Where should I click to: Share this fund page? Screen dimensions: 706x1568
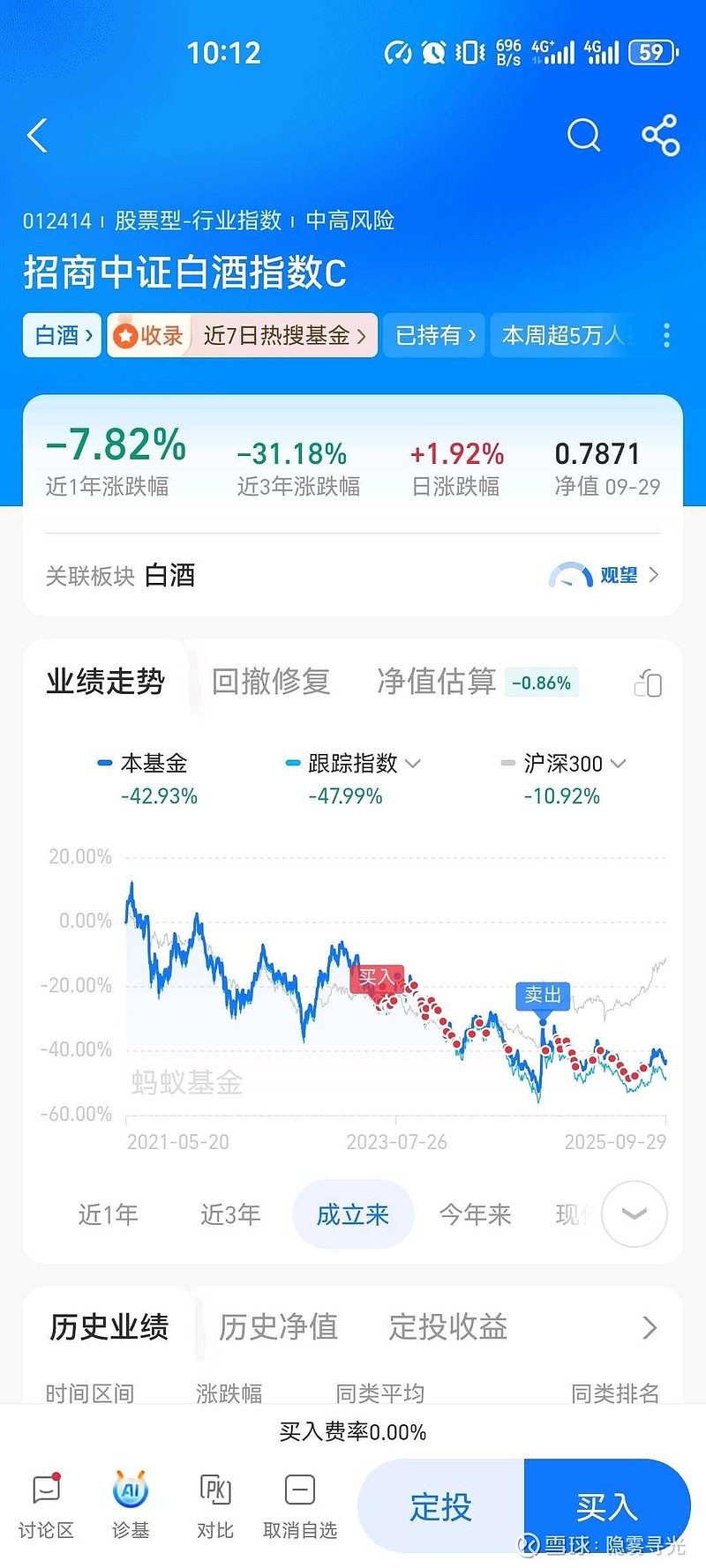pyautogui.click(x=660, y=136)
